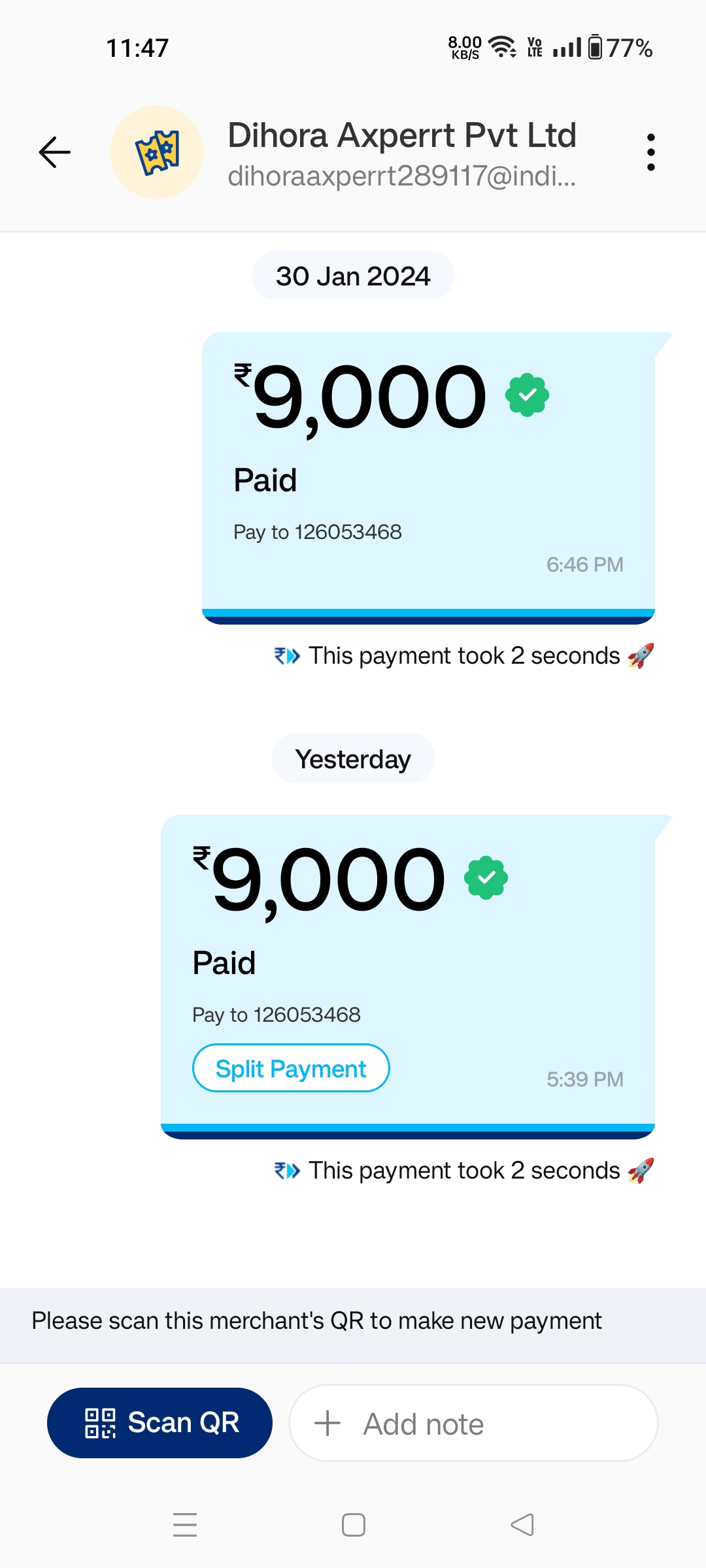Image resolution: width=706 pixels, height=1568 pixels.
Task: Open recent apps from the navigation bar
Action: point(185,1525)
